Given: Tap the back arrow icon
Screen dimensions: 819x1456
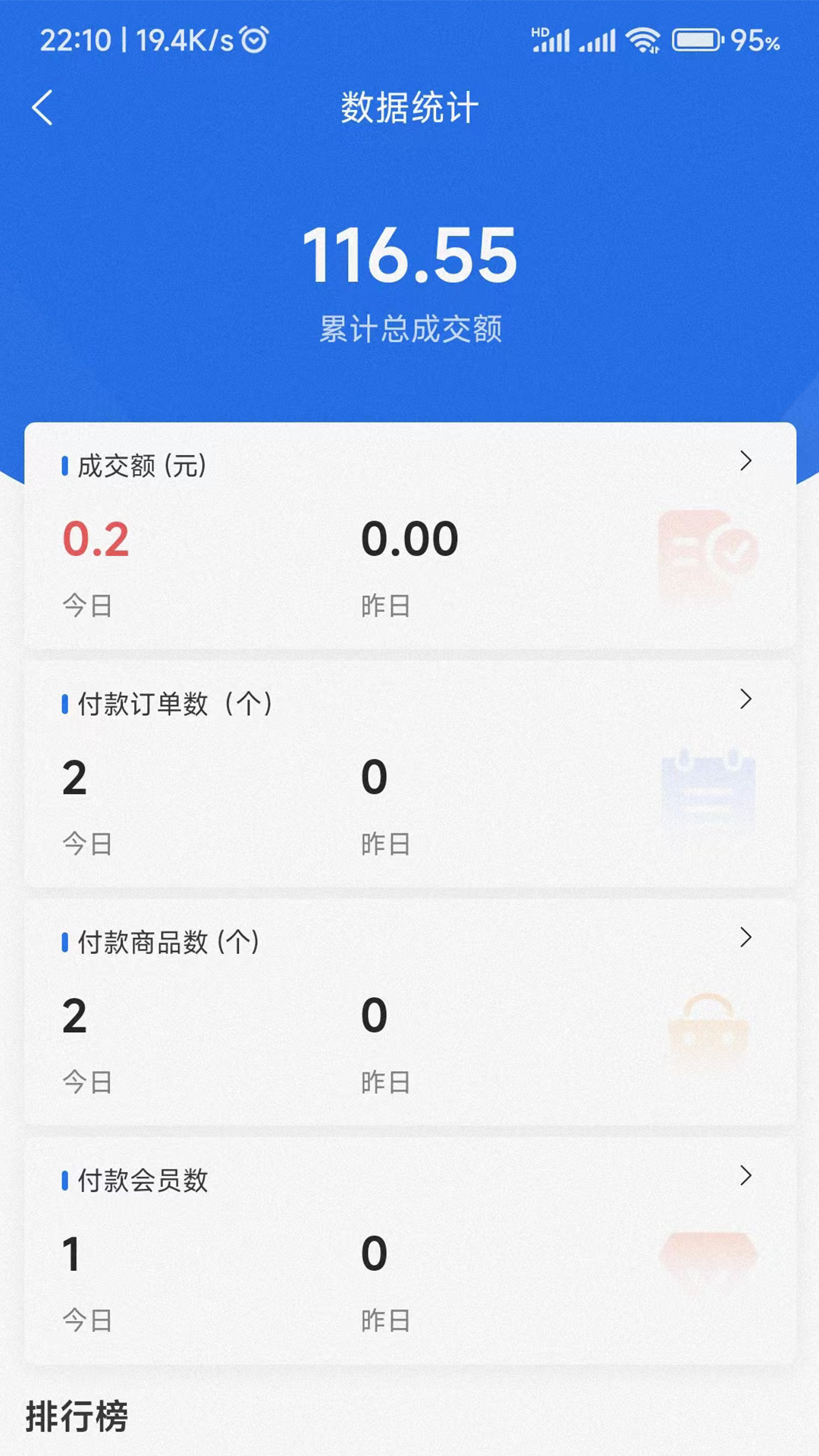Looking at the screenshot, I should (x=43, y=108).
